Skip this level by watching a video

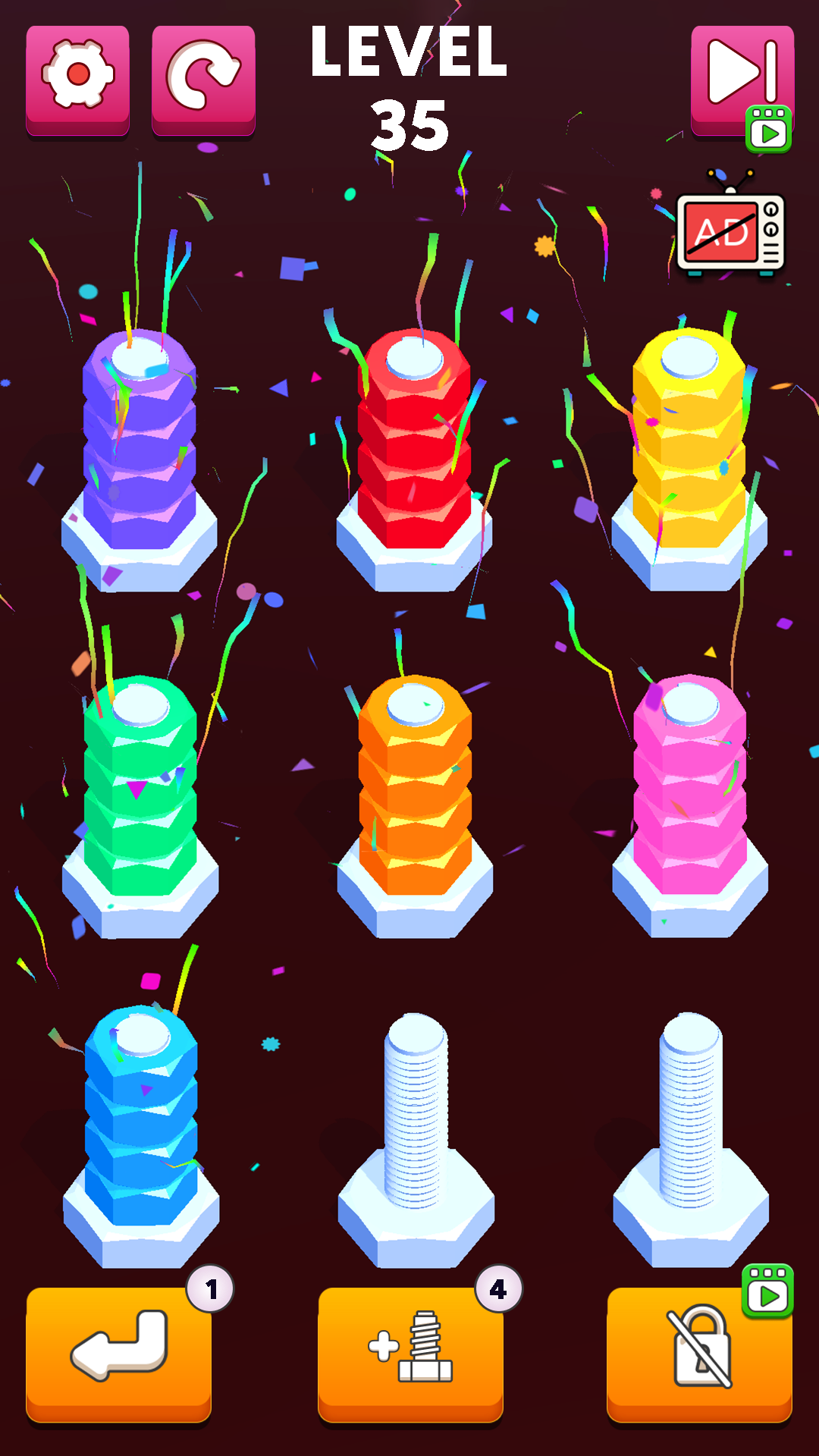click(x=742, y=80)
